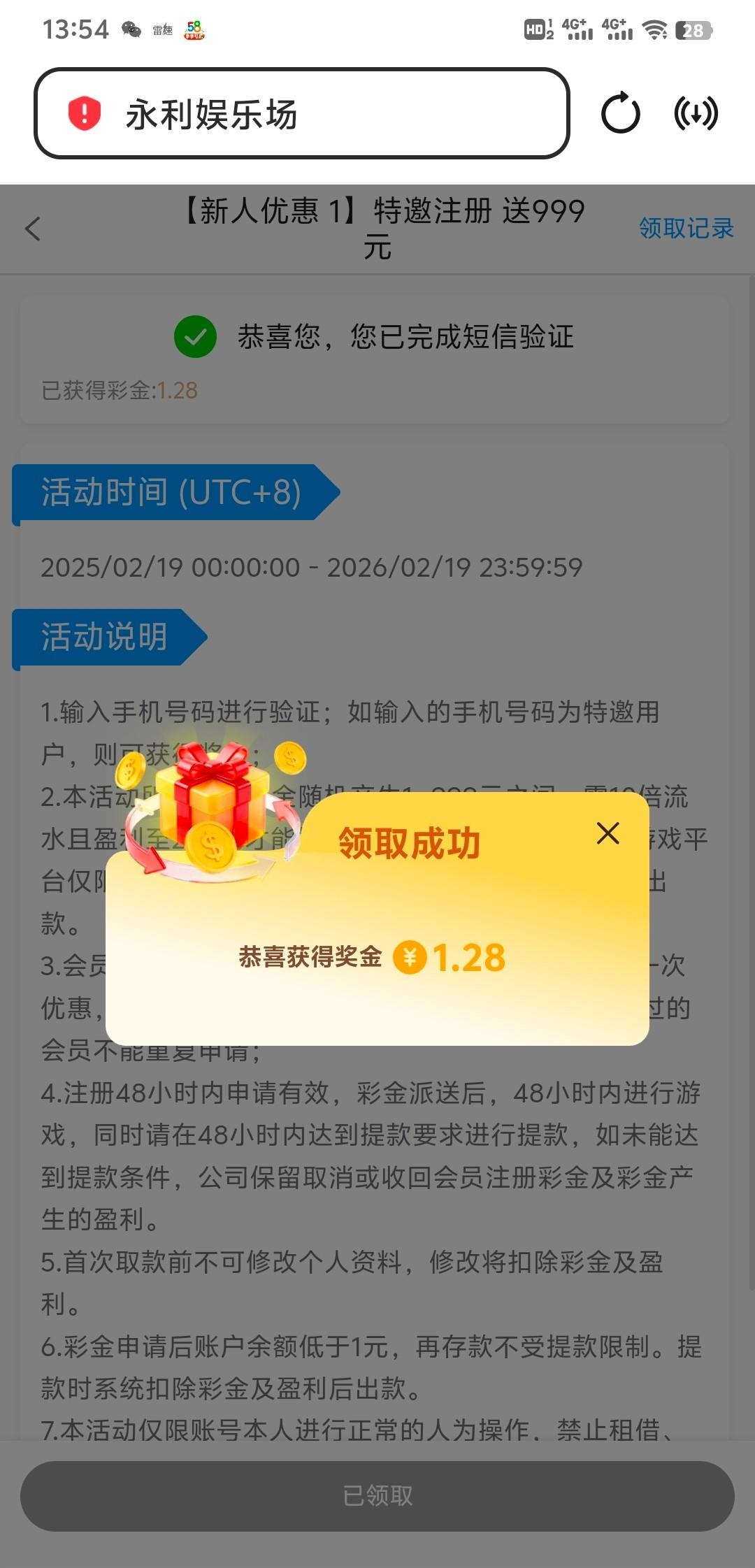755x1568 pixels.
Task: Open 领取记录 claim history
Action: pos(686,229)
